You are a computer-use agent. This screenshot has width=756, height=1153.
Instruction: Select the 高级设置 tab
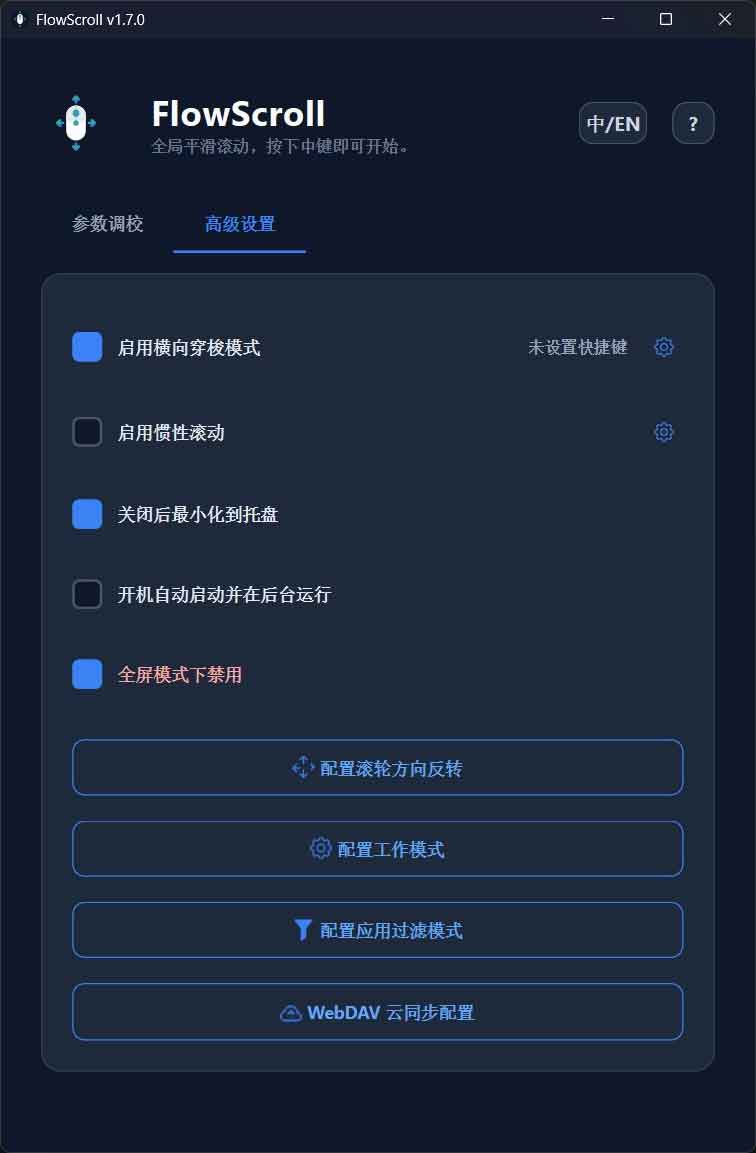point(239,225)
